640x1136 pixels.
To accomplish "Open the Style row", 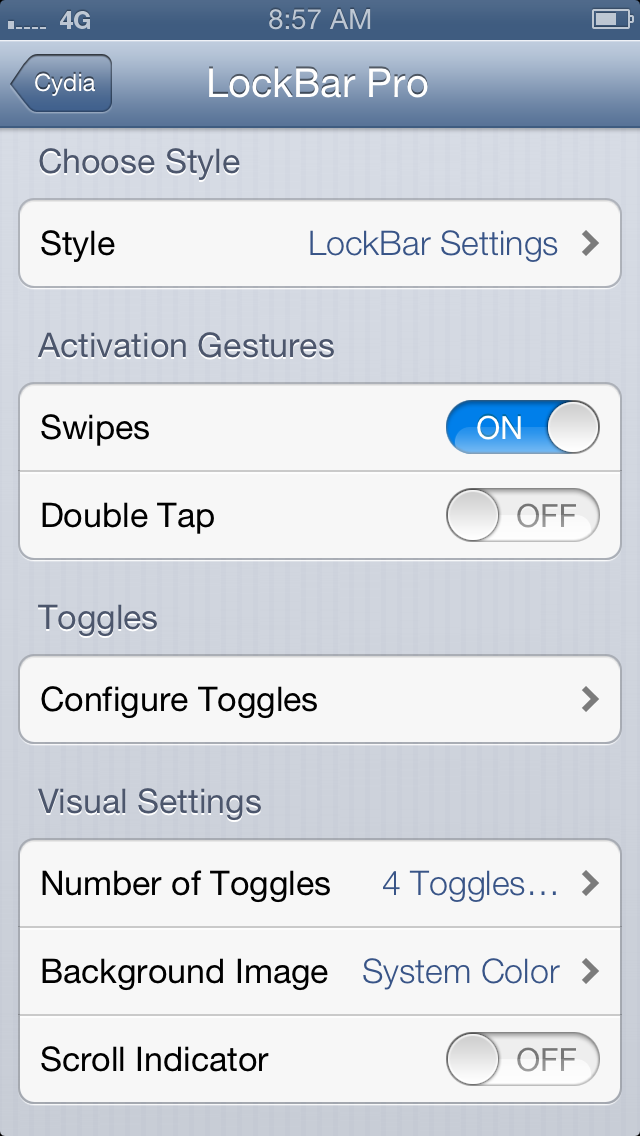I will 320,244.
